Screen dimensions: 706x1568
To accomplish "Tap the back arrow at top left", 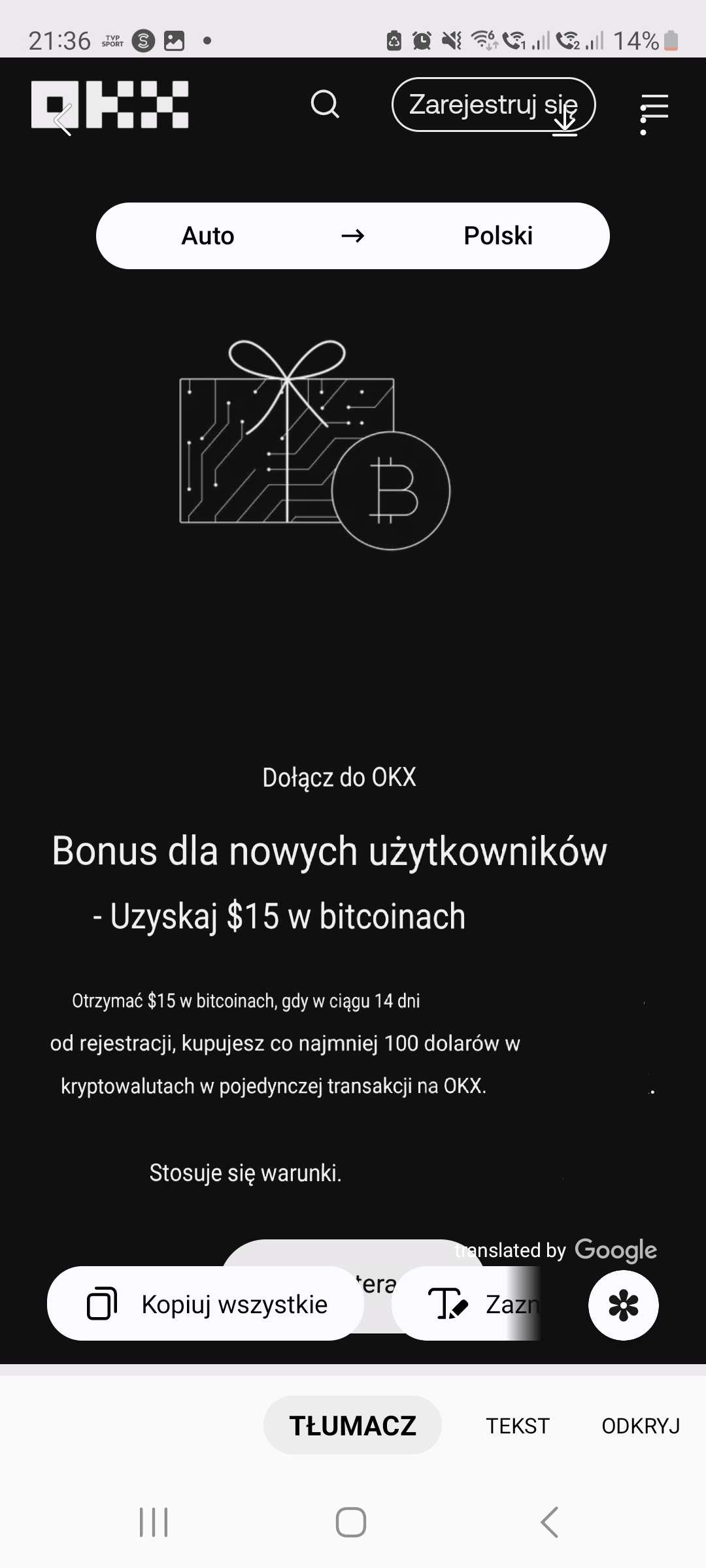I will (63, 120).
